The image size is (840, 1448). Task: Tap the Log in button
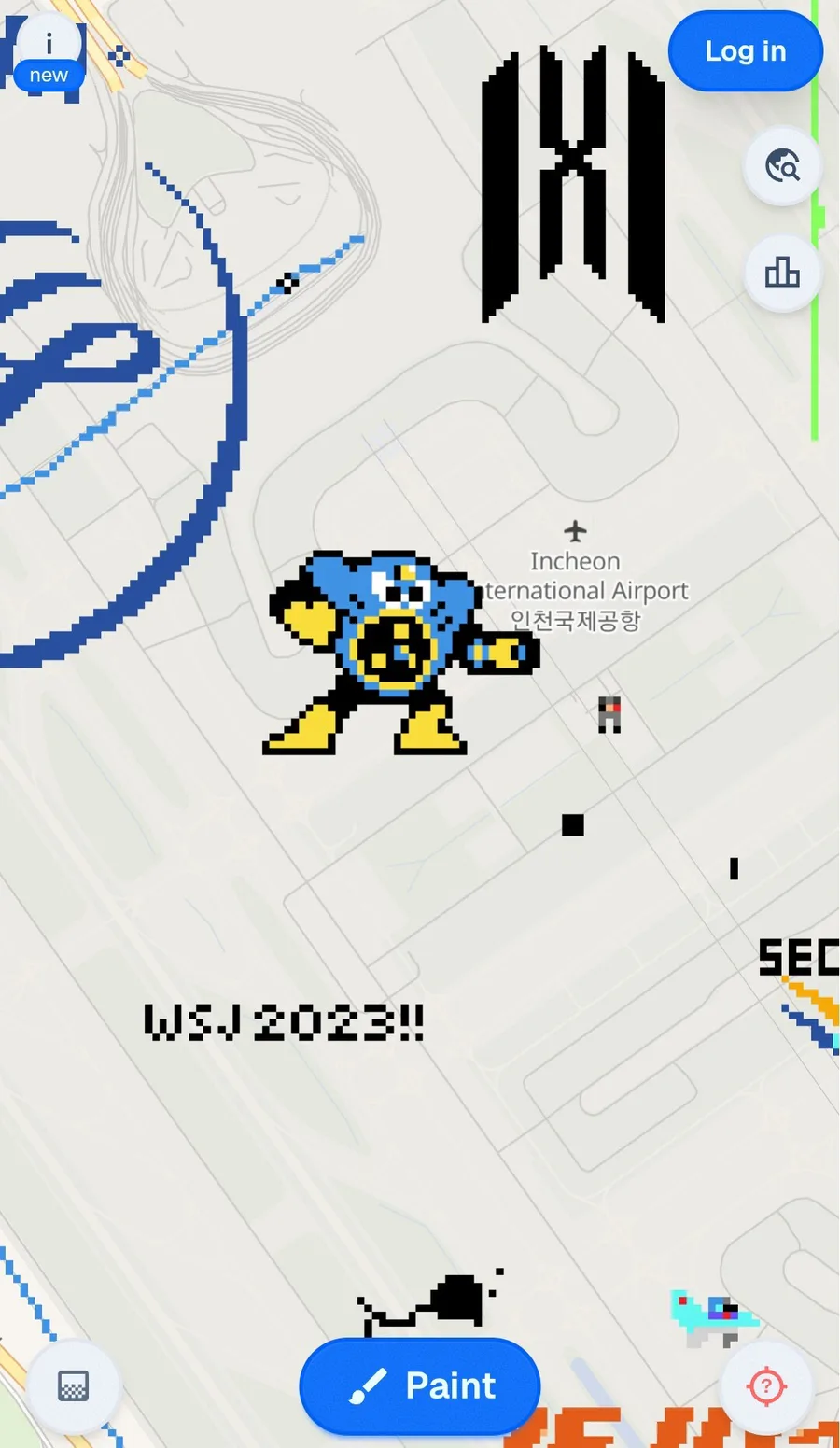[745, 51]
